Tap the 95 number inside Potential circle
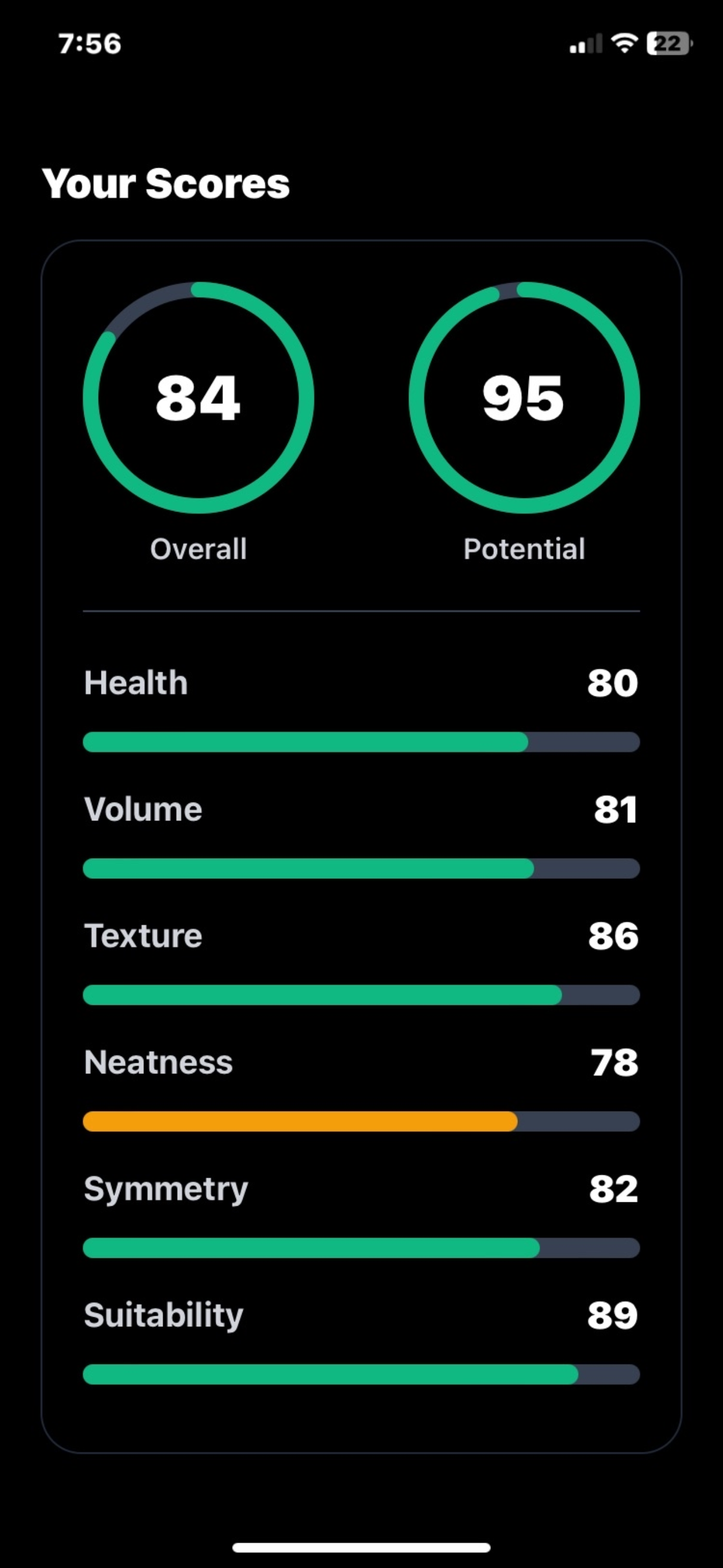723x1568 pixels. pyautogui.click(x=523, y=399)
